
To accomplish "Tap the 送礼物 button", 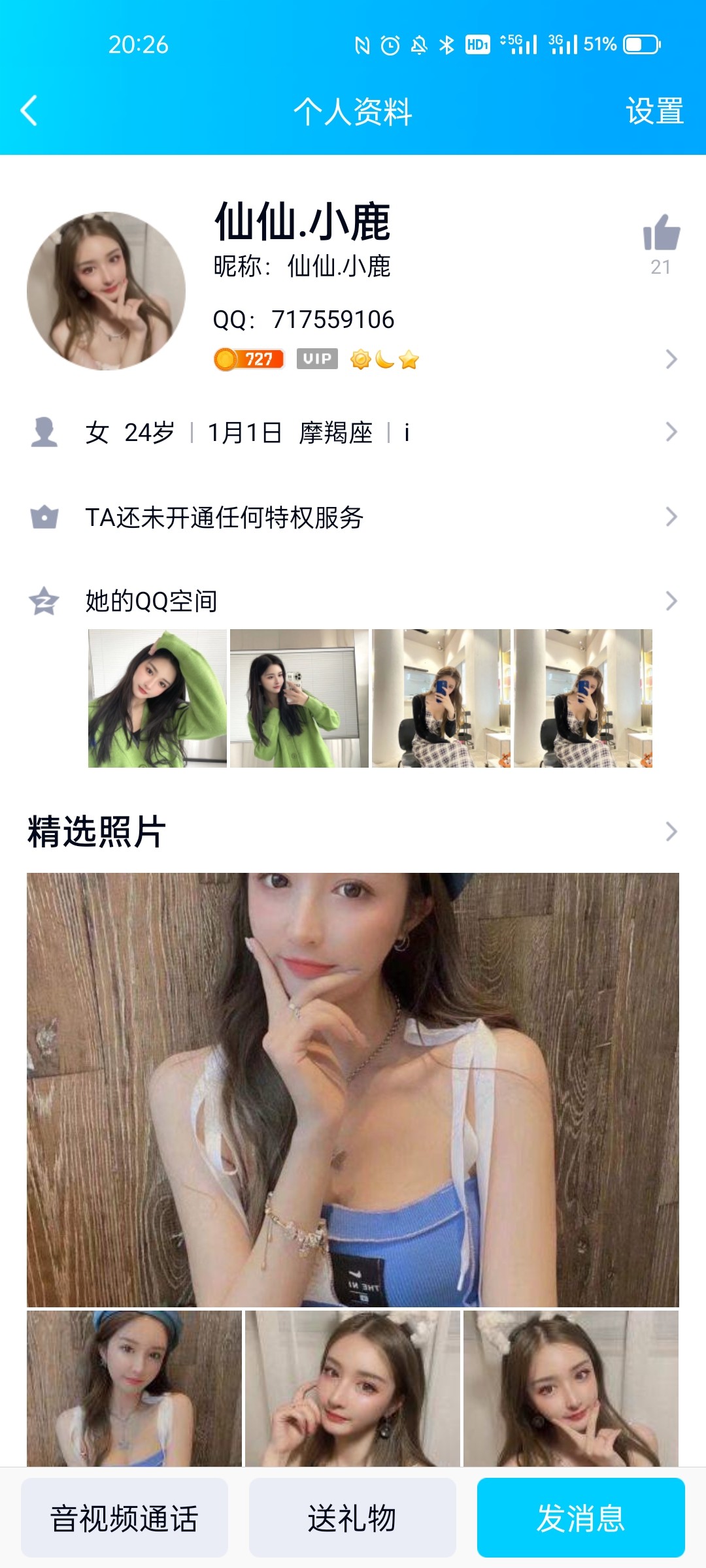I will click(352, 1518).
